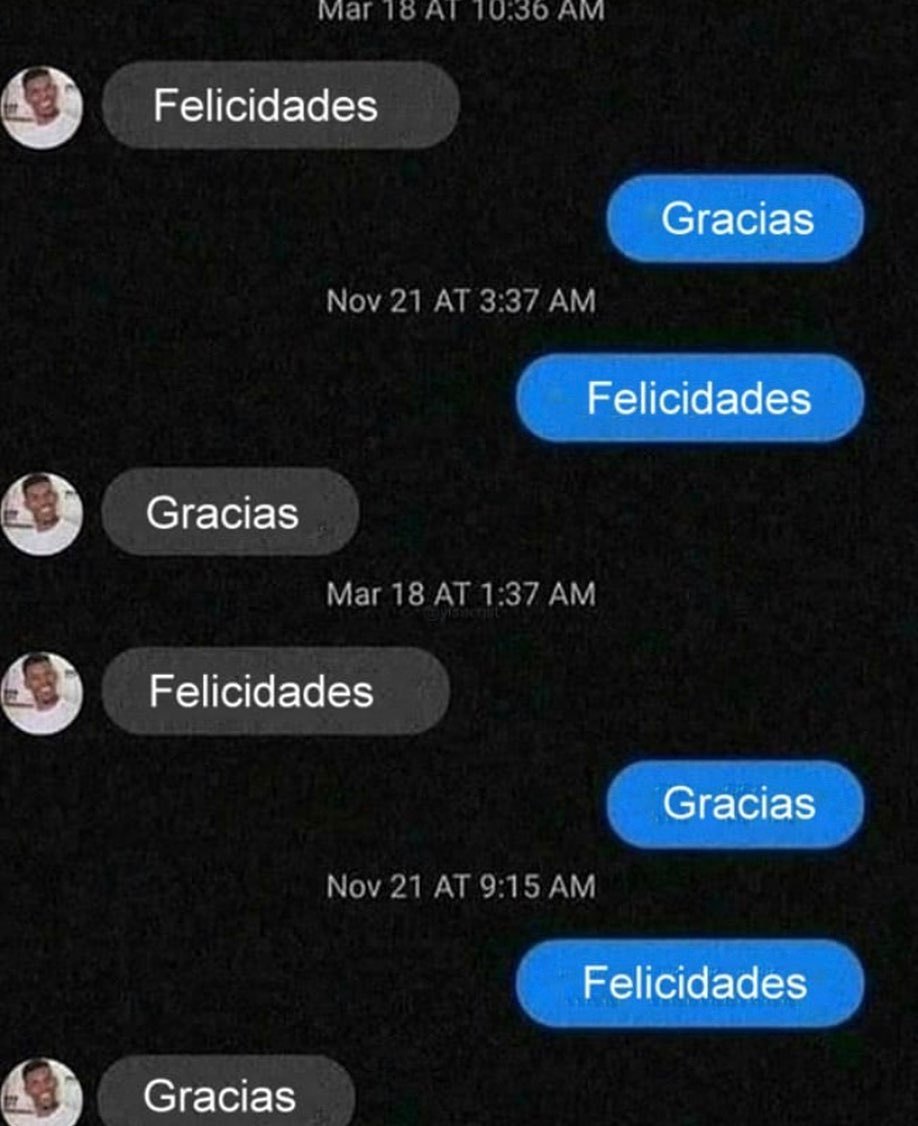
Task: Click the Mar 18 AT 1:37 AM timestamp
Action: [x=460, y=591]
